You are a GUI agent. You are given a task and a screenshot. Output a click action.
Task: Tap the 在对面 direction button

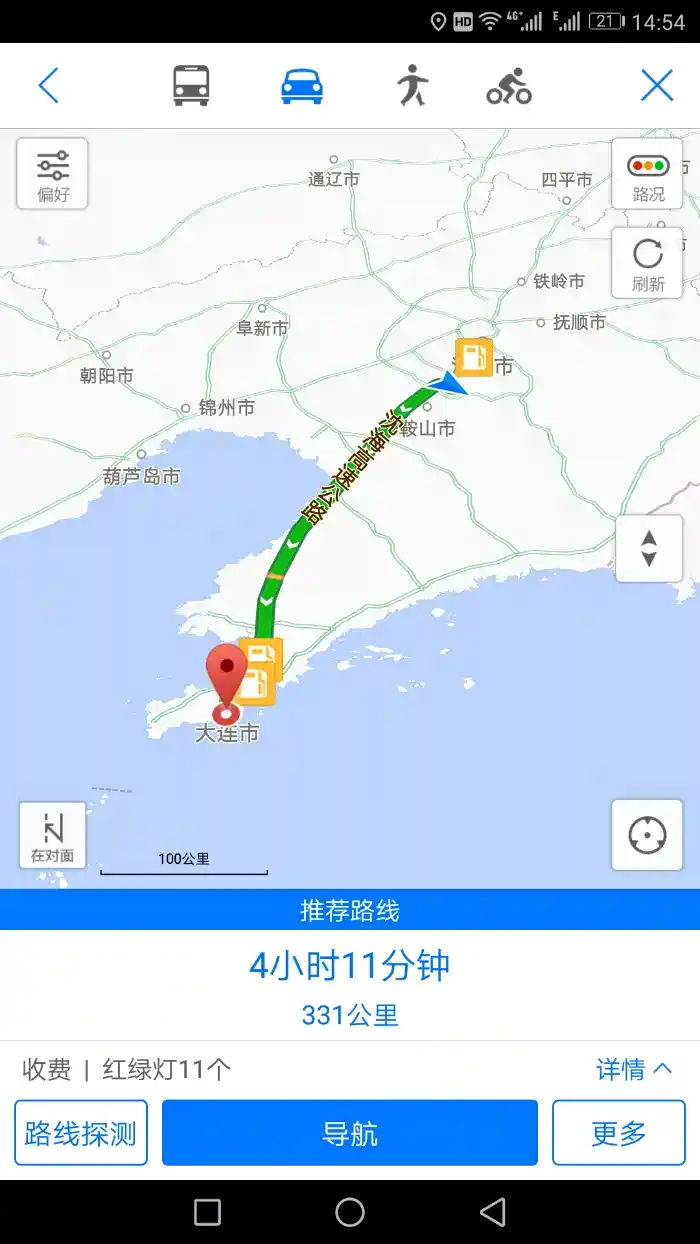tap(53, 835)
